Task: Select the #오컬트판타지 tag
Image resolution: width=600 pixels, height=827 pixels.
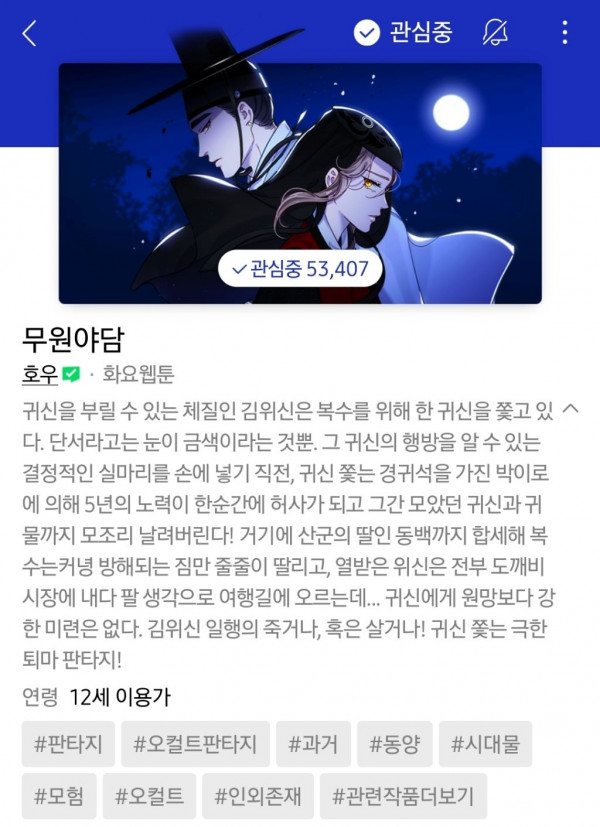Action: 193,744
